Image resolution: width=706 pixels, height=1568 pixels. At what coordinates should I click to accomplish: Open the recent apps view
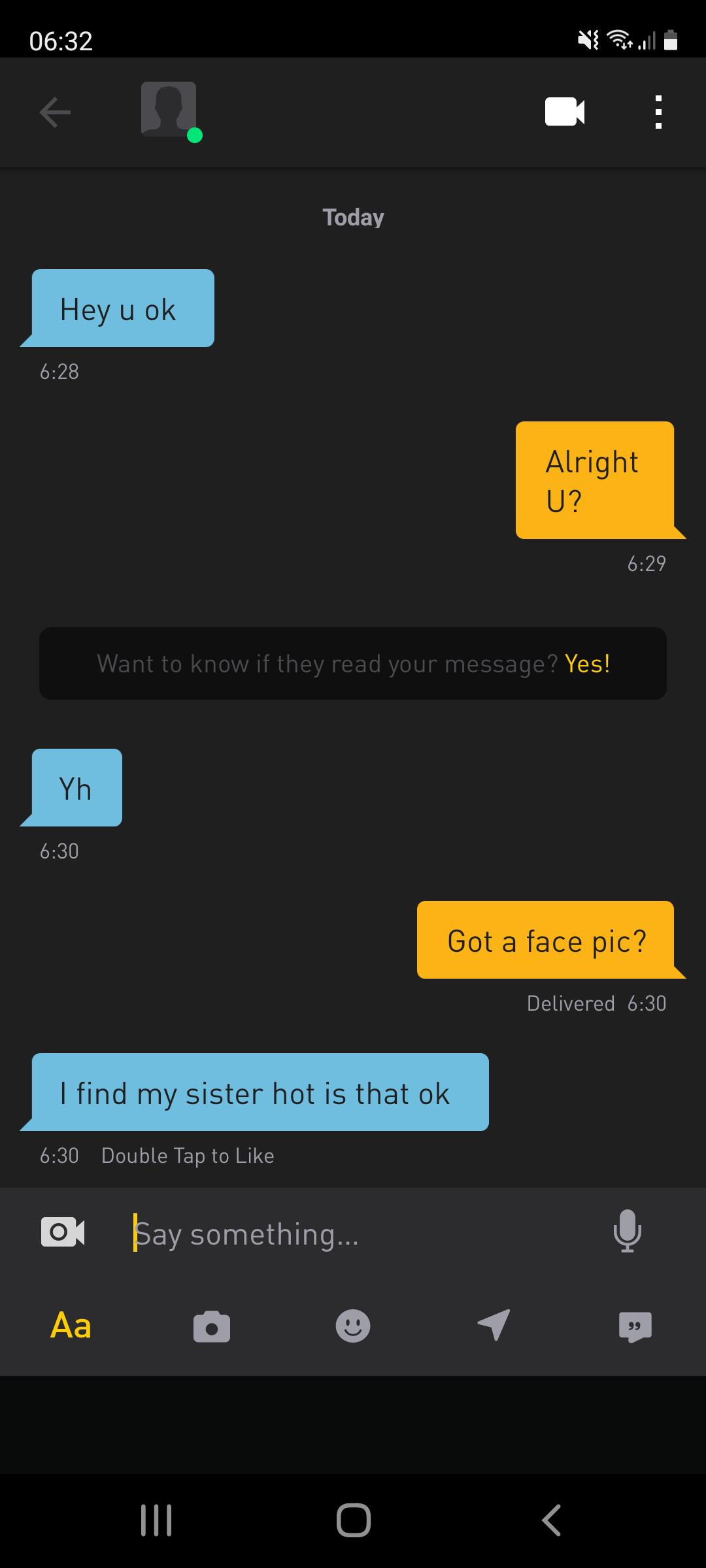click(156, 1520)
